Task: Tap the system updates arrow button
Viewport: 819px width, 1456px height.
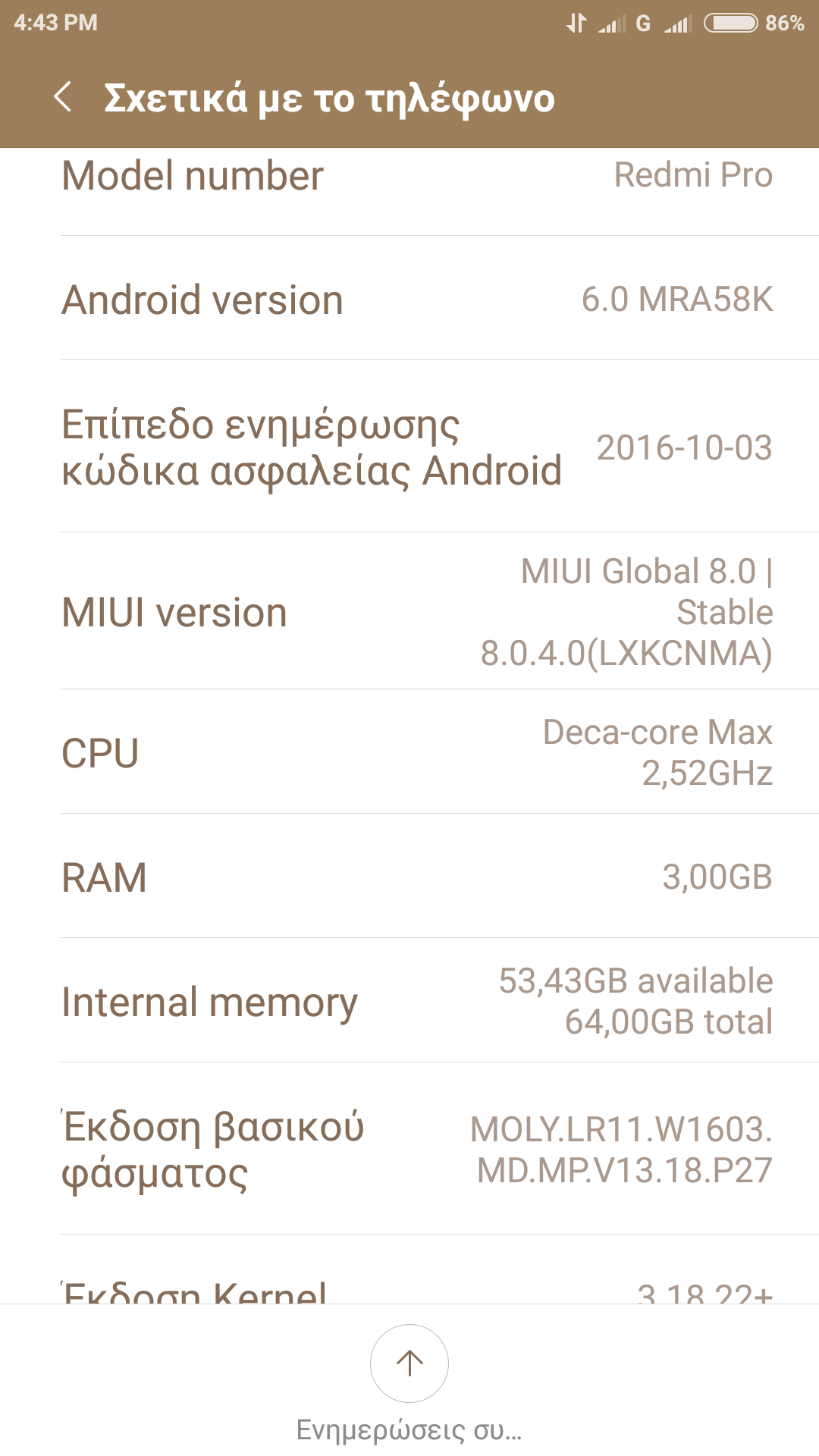Action: point(409,1363)
